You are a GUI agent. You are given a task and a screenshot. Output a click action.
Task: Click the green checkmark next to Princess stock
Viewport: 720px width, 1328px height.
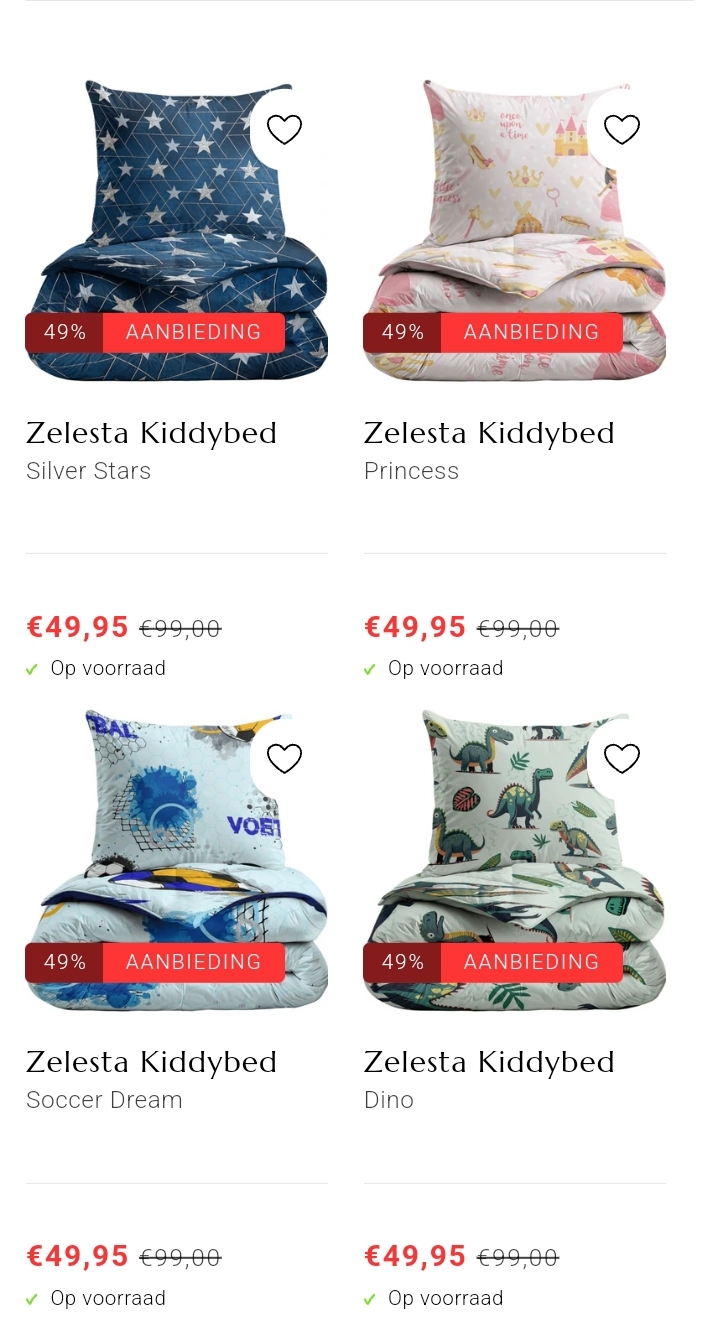coord(369,668)
